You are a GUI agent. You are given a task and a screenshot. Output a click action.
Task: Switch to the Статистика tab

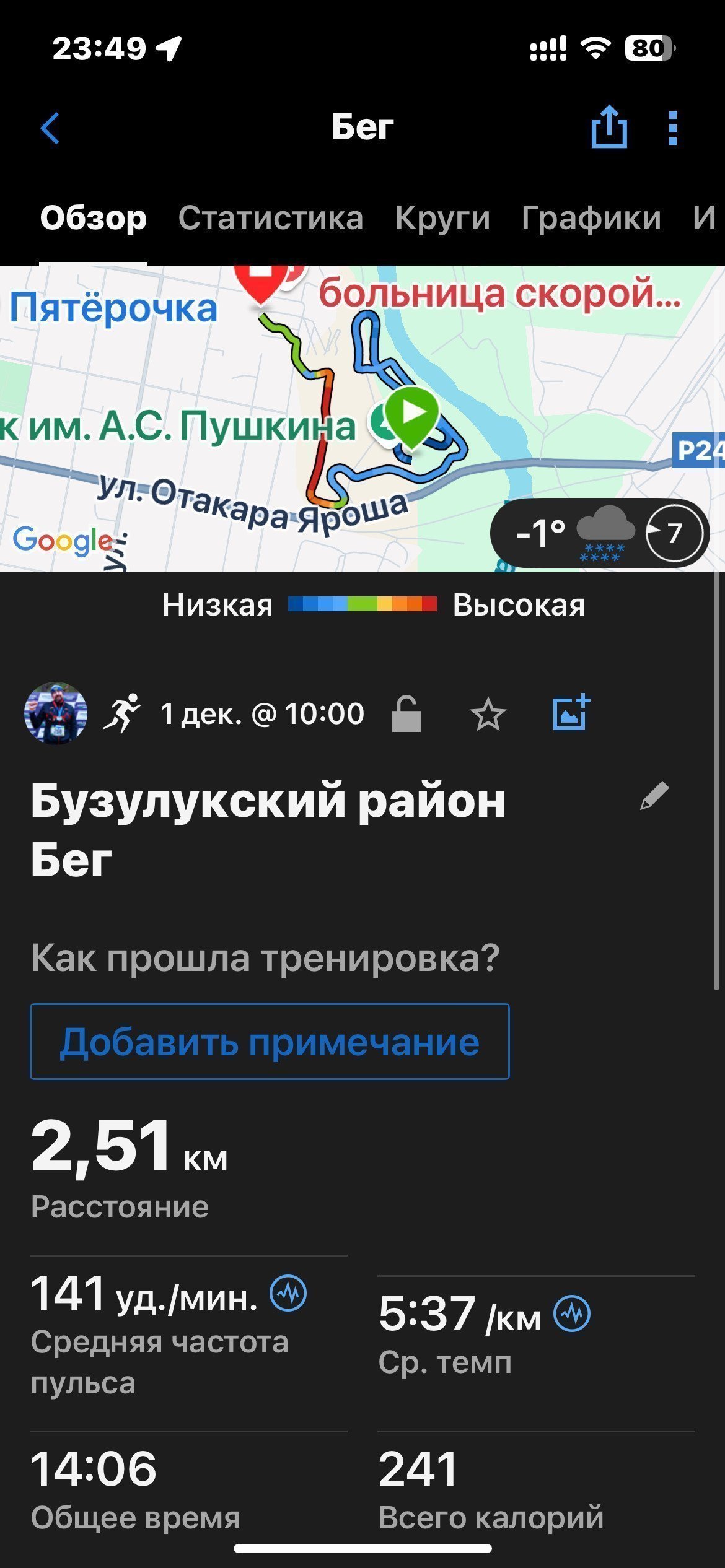[271, 218]
